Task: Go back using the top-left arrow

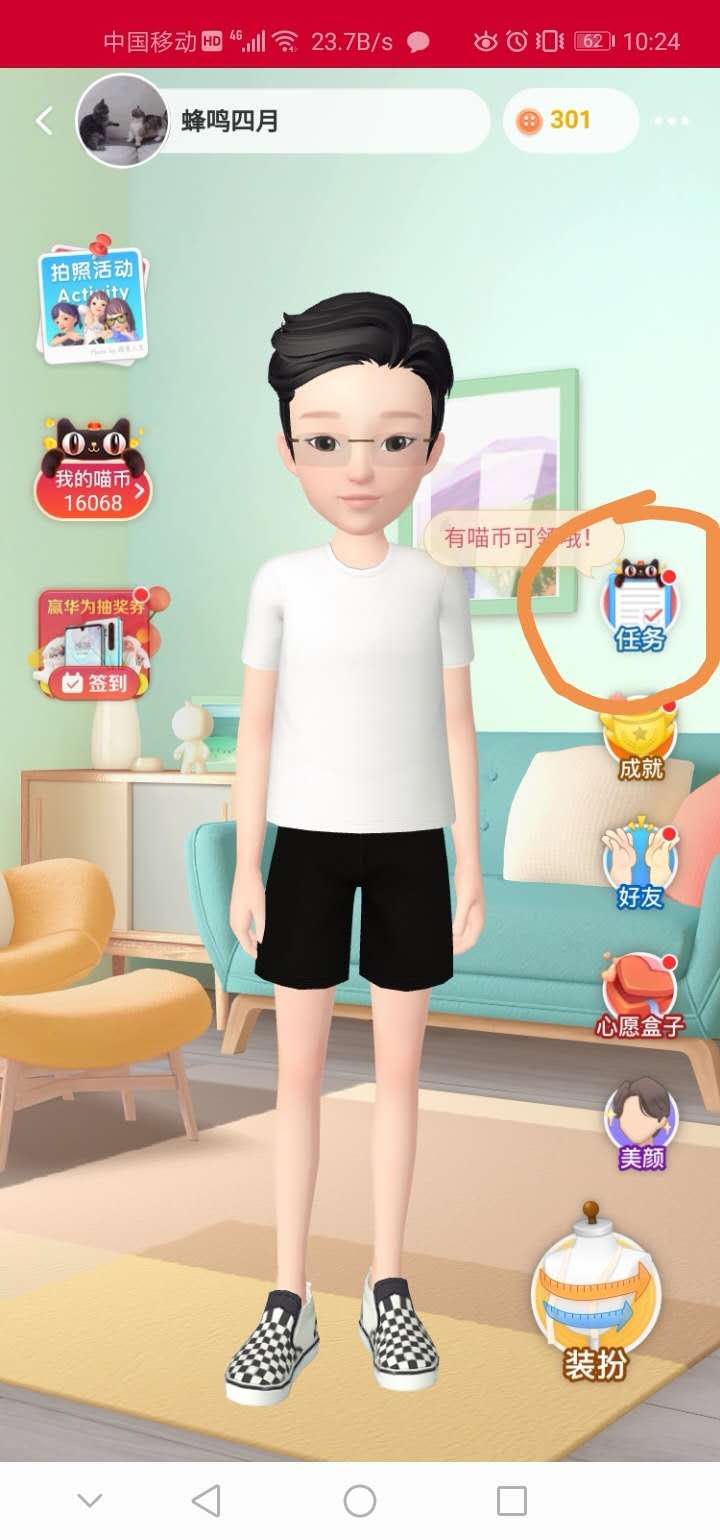Action: (44, 122)
